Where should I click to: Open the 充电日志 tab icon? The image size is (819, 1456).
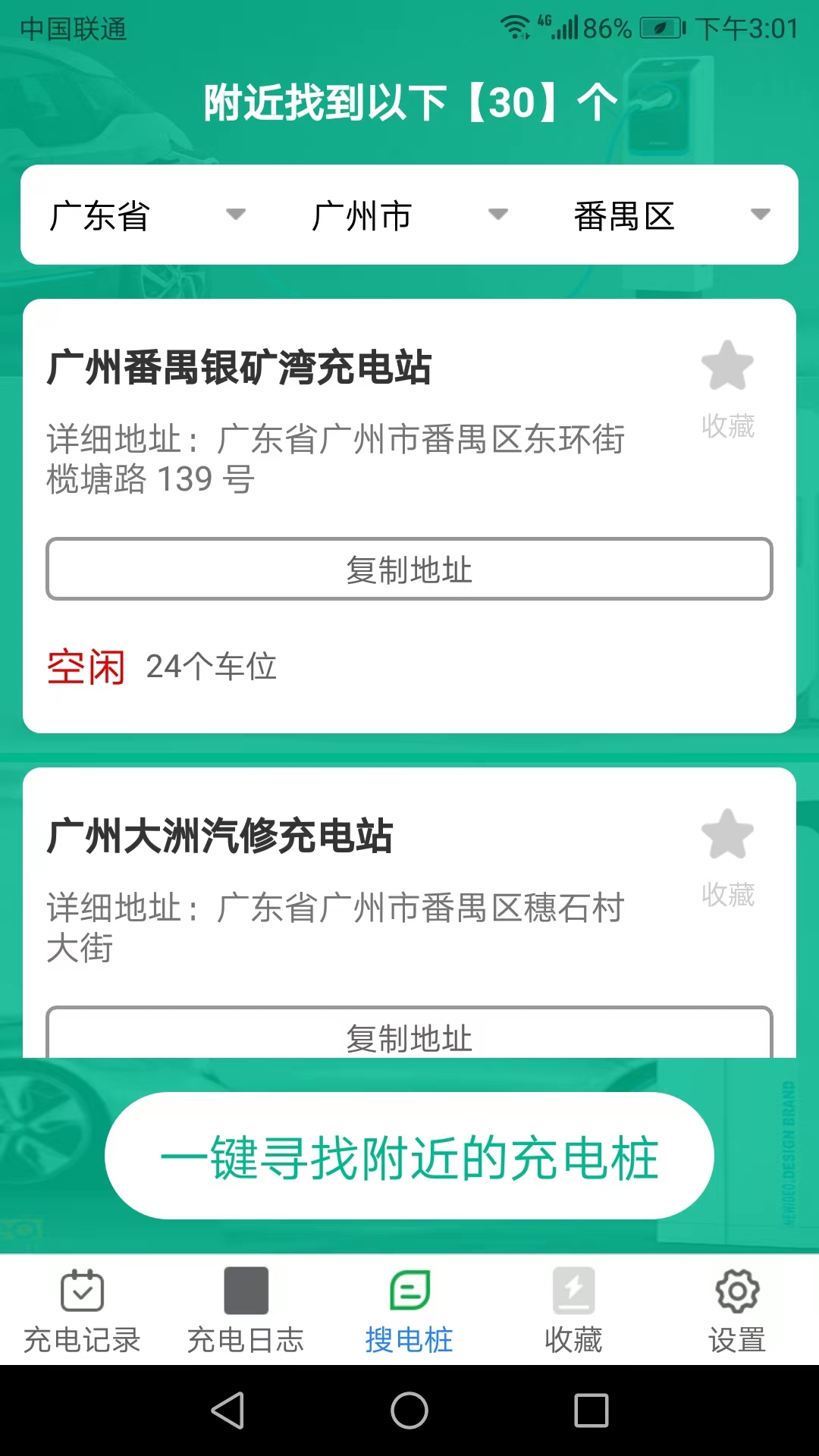click(x=246, y=1291)
